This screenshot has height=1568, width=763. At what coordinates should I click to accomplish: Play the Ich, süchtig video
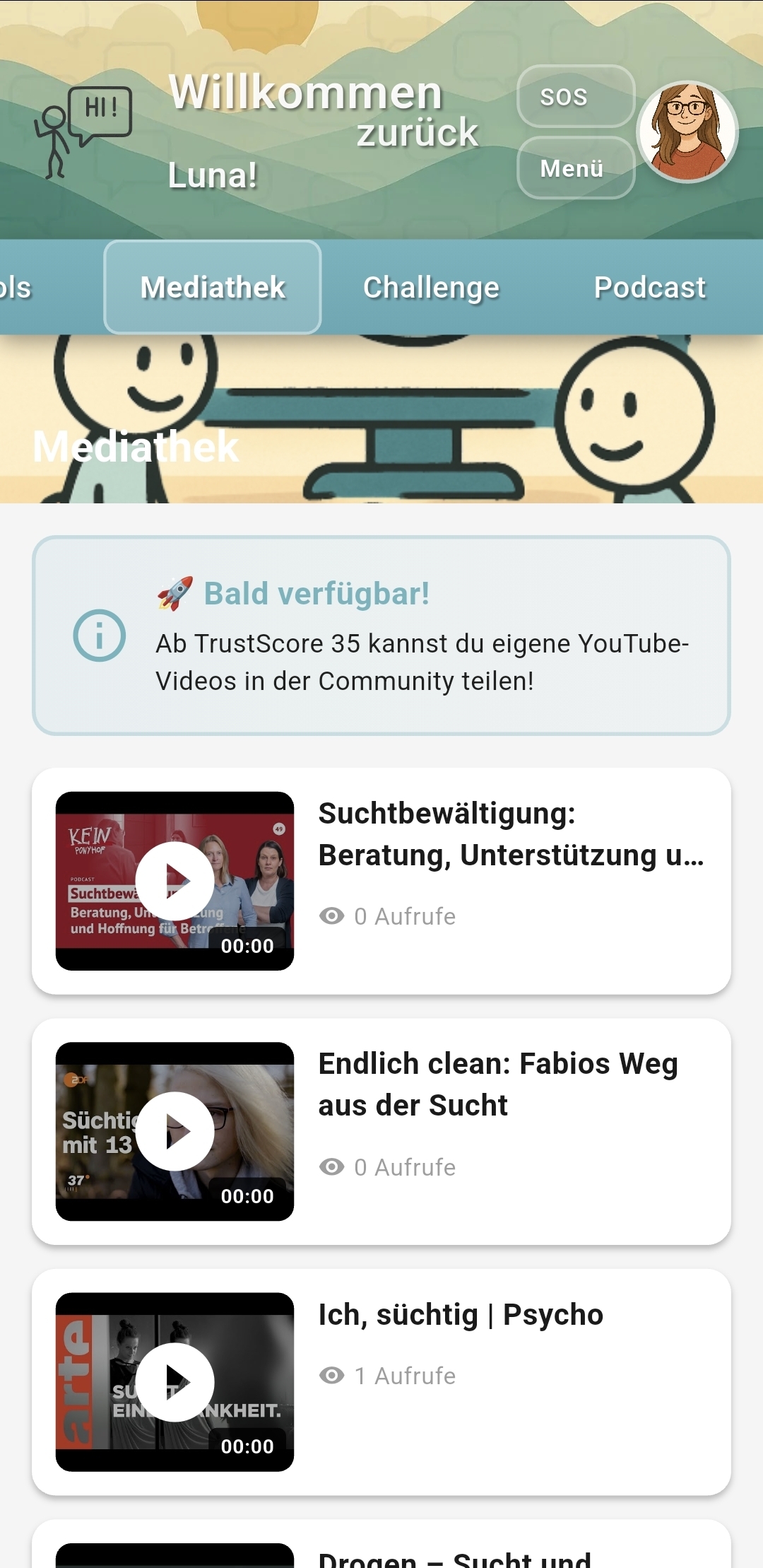coord(175,1382)
